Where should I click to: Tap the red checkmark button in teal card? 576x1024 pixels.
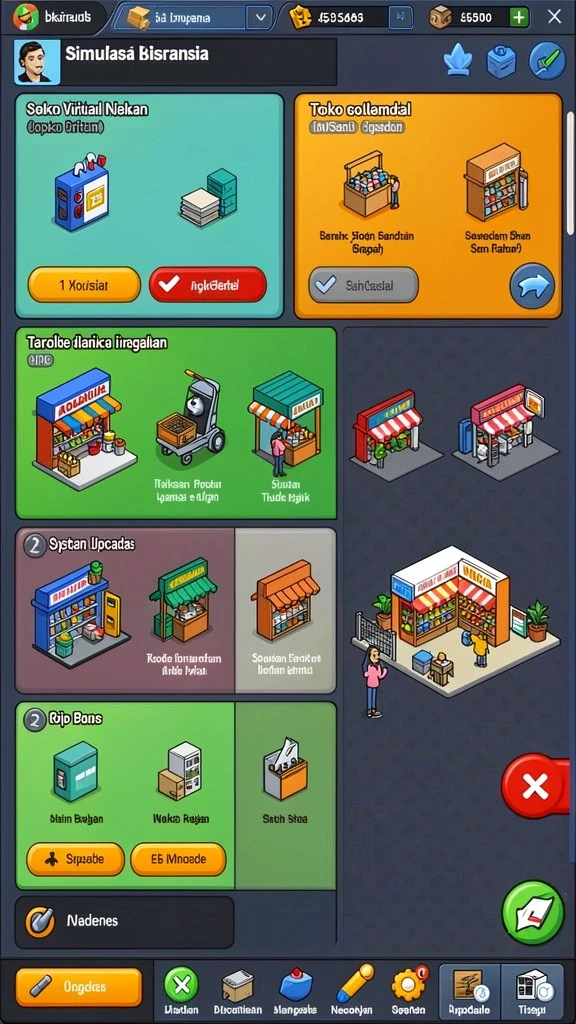[208, 285]
